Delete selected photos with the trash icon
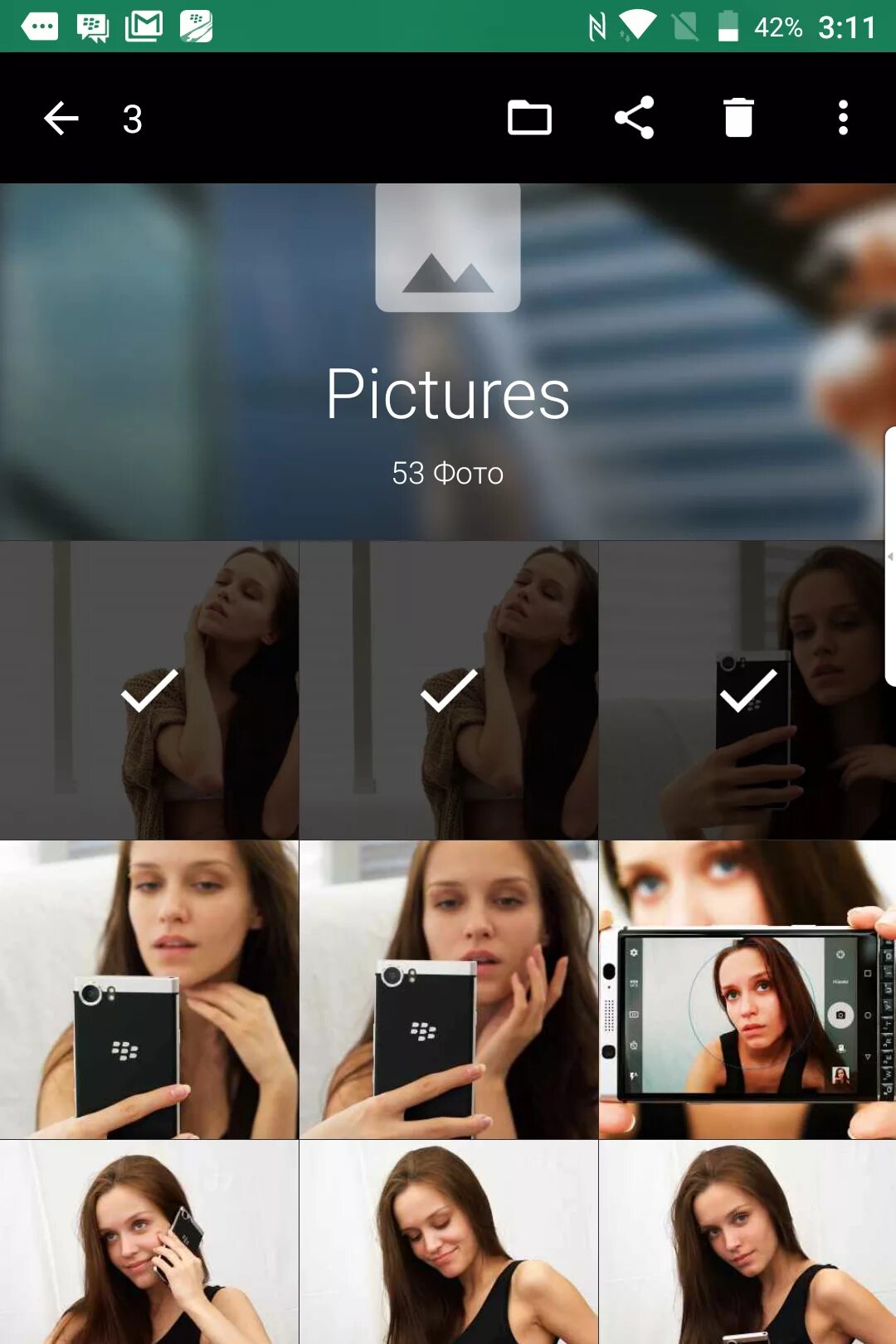This screenshot has width=896, height=1344. click(738, 118)
